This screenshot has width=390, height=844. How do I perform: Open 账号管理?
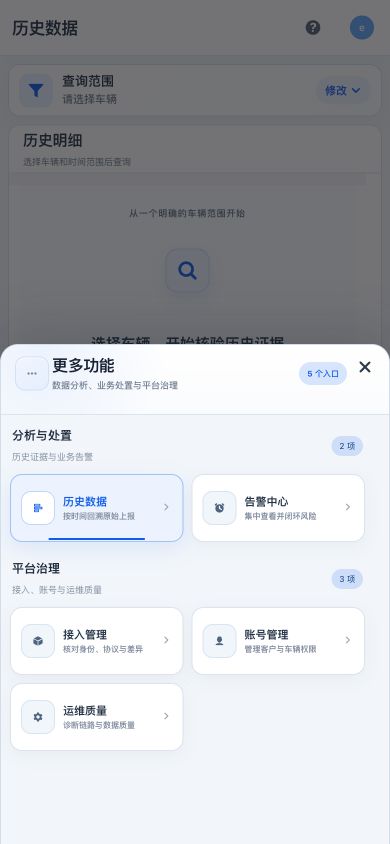pyautogui.click(x=278, y=641)
